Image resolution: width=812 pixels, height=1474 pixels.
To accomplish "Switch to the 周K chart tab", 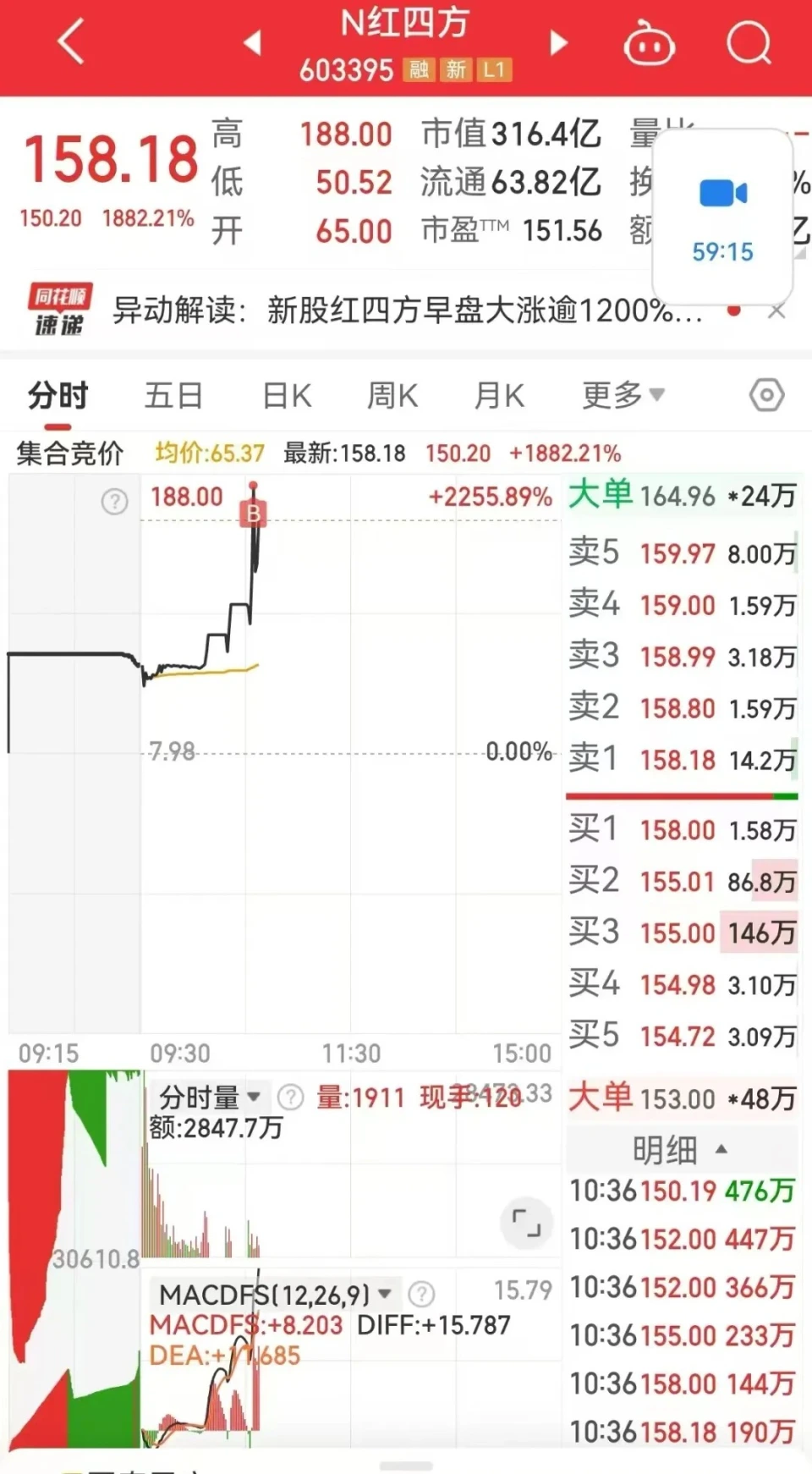I will pyautogui.click(x=392, y=395).
